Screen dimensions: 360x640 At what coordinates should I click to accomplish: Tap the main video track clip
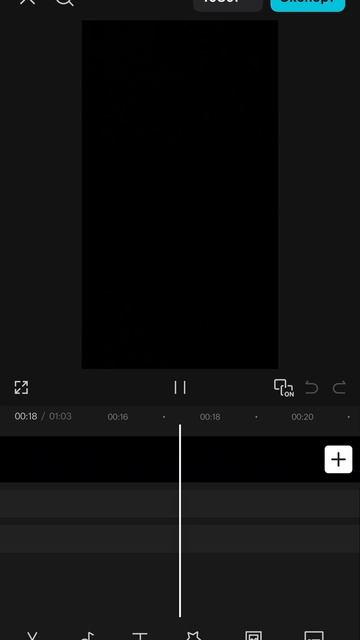[x=161, y=459]
